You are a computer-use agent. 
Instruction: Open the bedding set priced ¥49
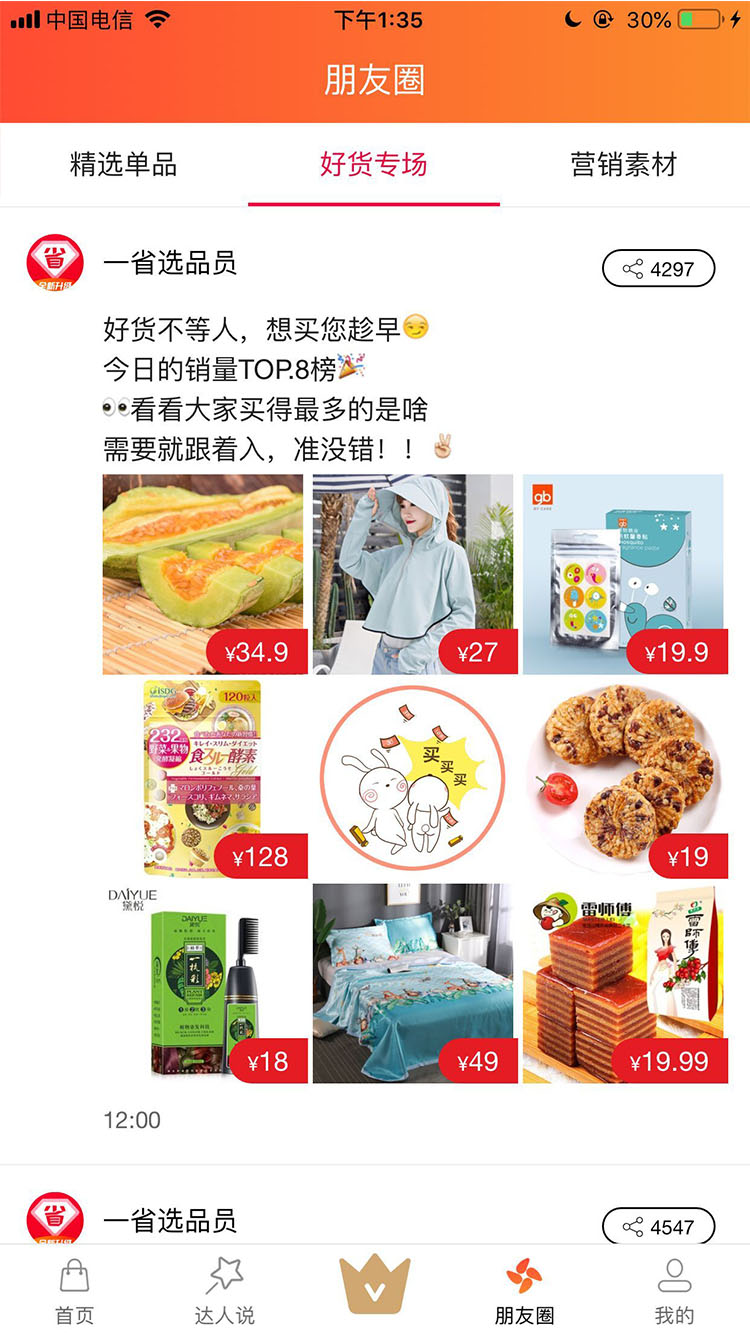(413, 983)
